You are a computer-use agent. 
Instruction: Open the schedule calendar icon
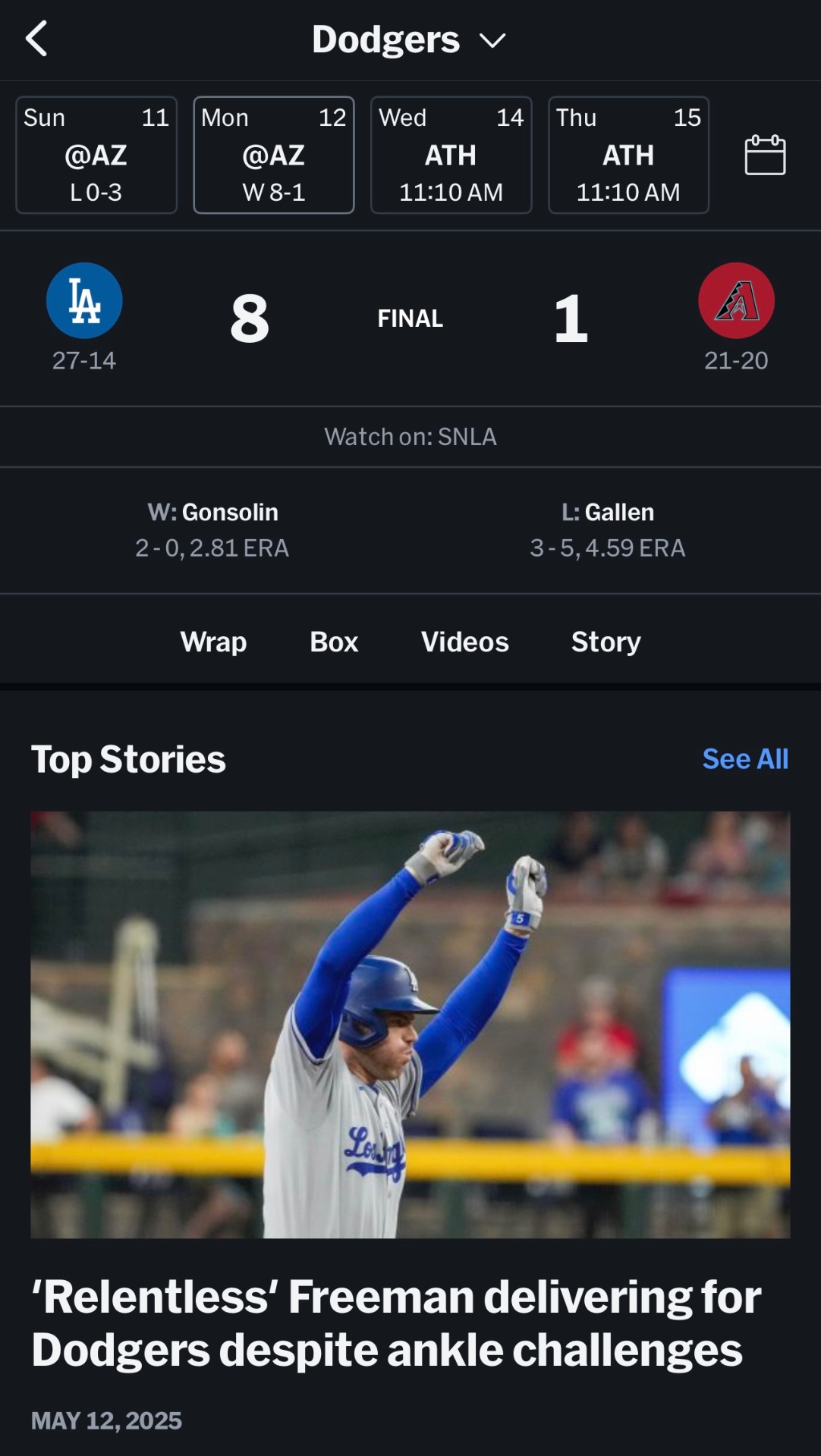(x=765, y=155)
